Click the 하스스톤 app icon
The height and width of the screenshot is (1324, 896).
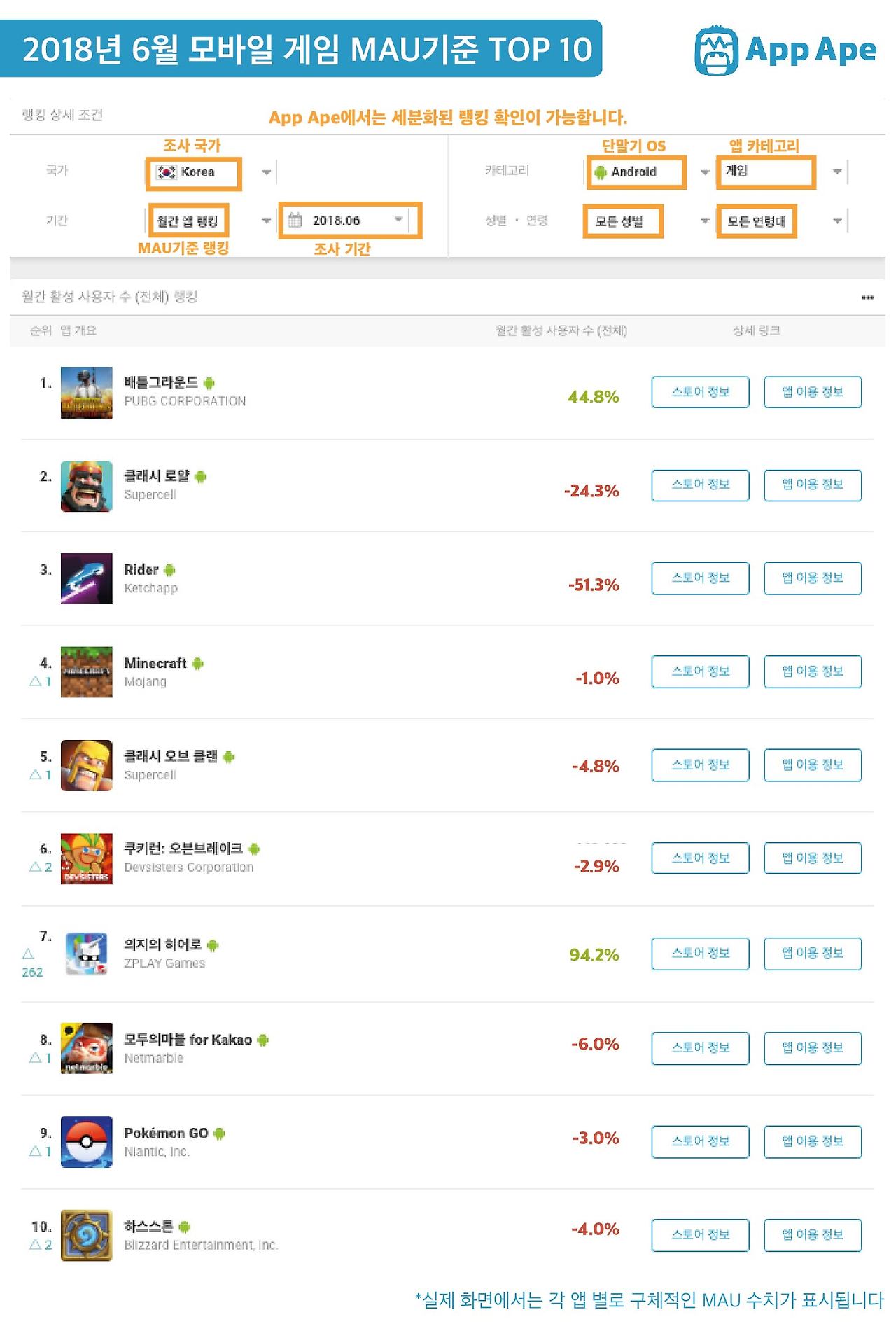click(85, 1235)
